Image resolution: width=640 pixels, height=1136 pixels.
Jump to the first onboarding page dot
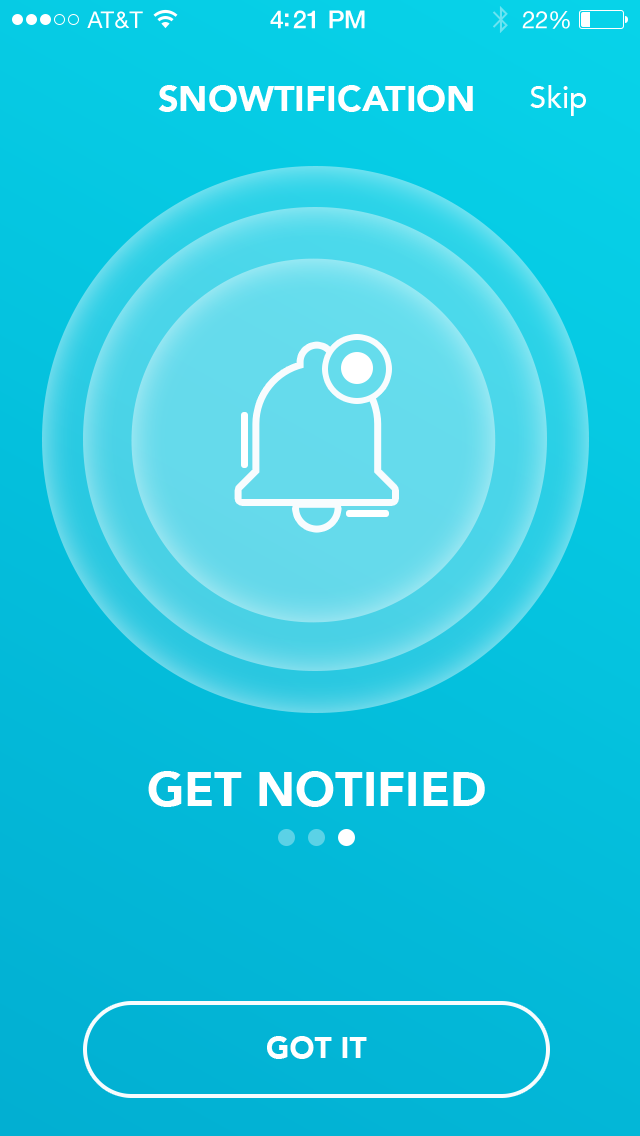point(287,837)
